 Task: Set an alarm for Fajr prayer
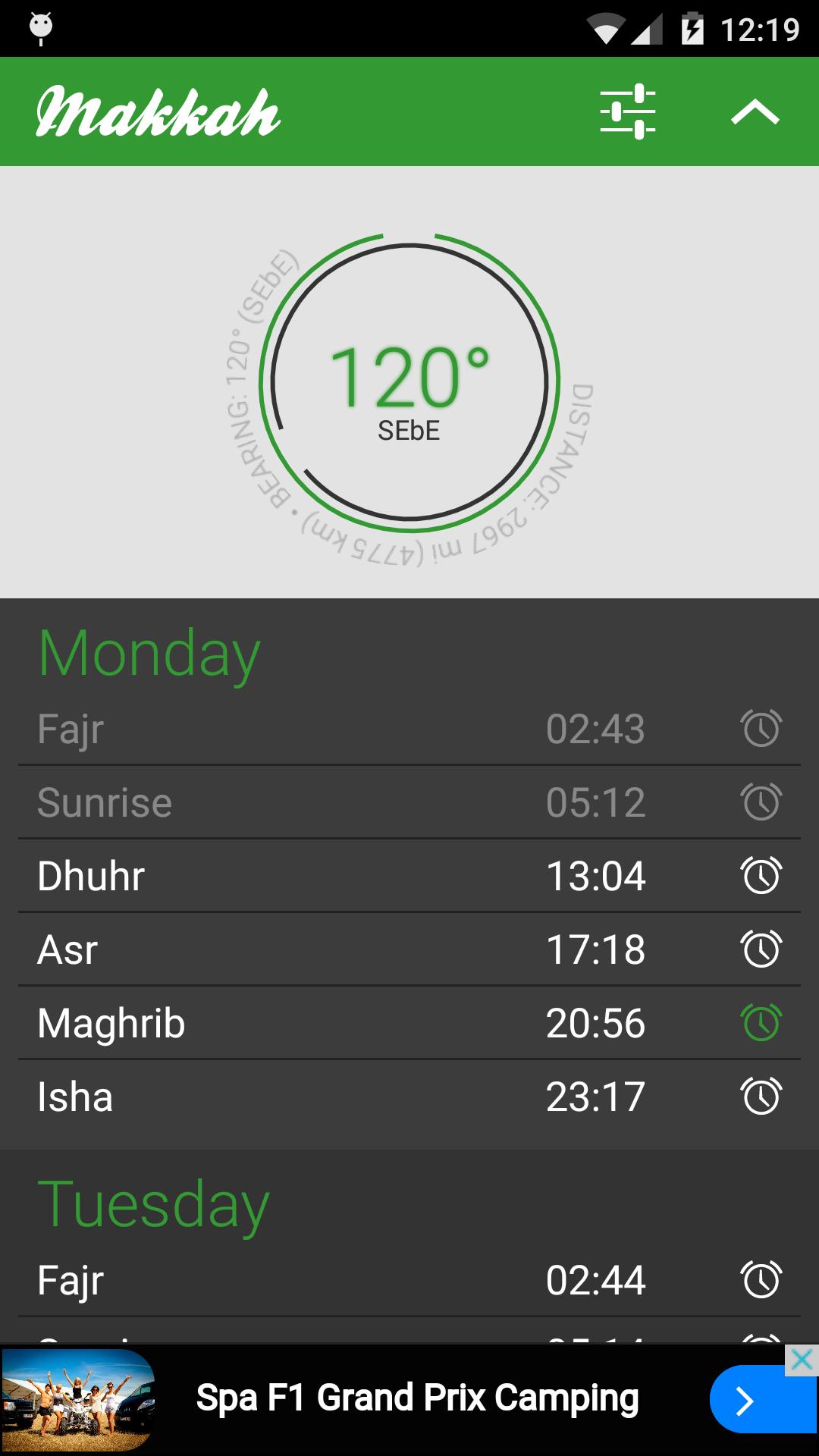coord(761,729)
